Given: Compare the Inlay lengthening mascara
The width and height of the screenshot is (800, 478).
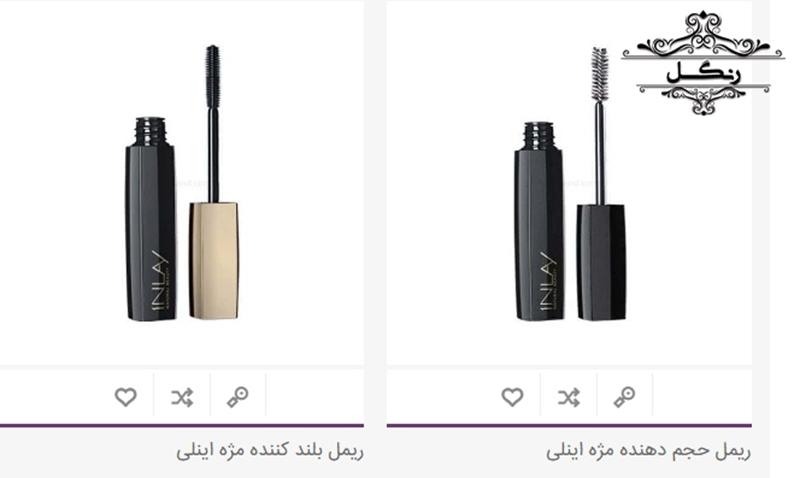Looking at the screenshot, I should (x=181, y=397).
